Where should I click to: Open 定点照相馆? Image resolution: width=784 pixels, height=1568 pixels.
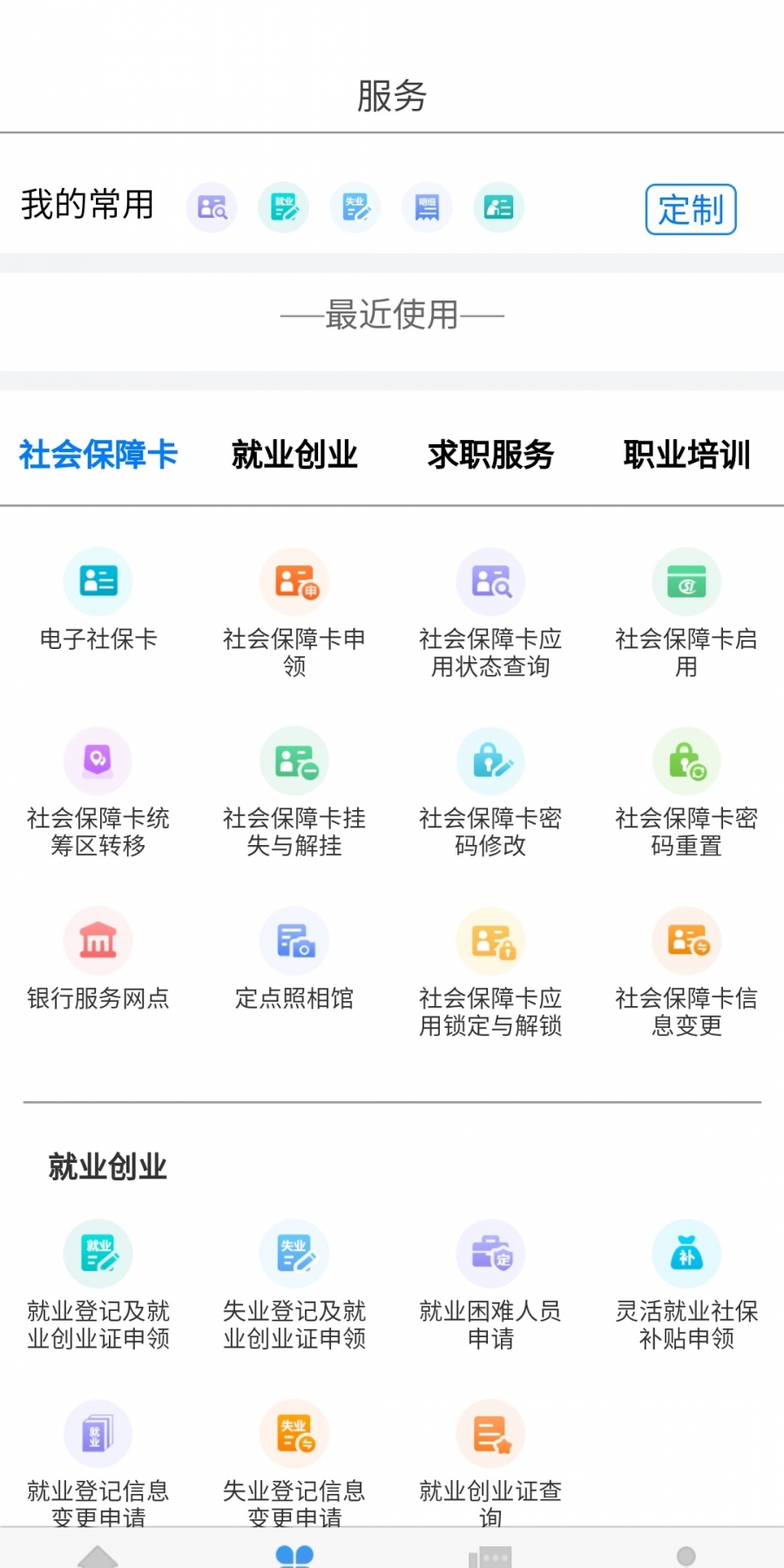[x=294, y=960]
